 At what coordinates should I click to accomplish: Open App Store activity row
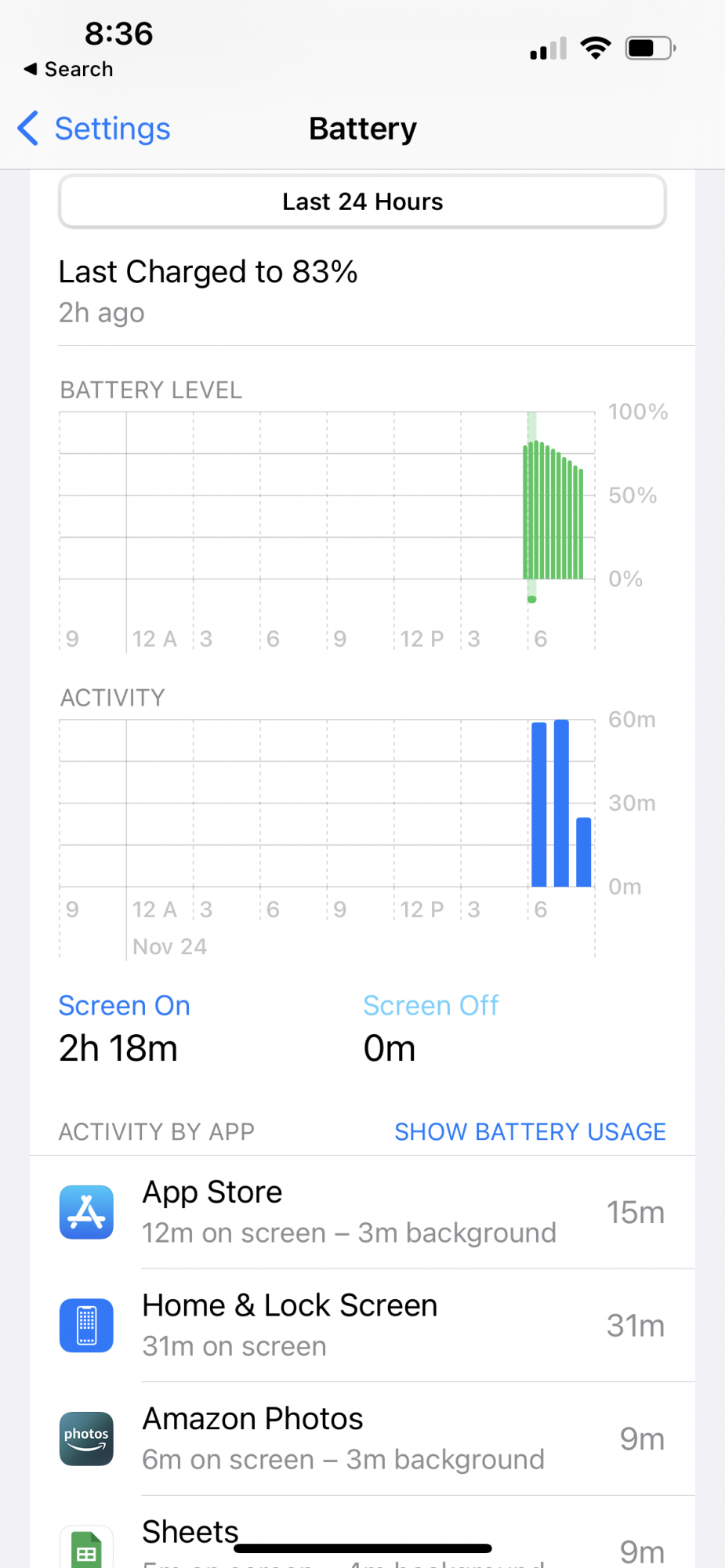(362, 1212)
